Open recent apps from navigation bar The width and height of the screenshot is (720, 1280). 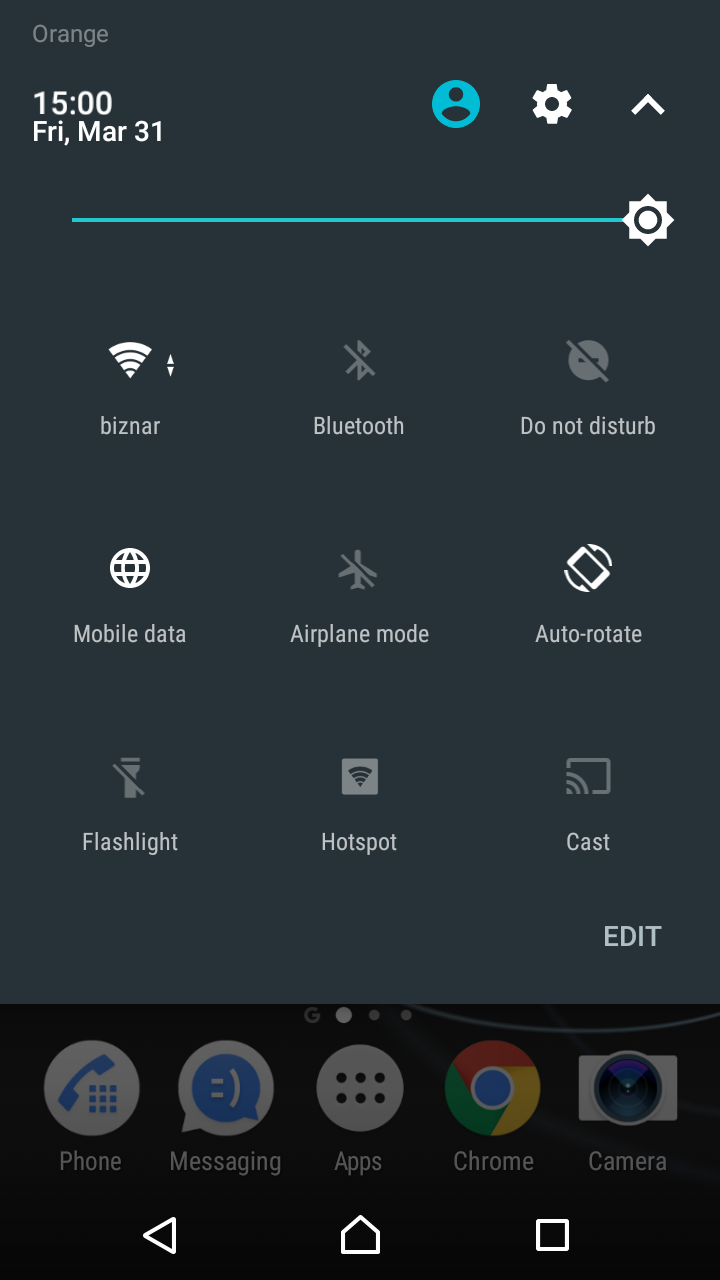pos(552,1235)
